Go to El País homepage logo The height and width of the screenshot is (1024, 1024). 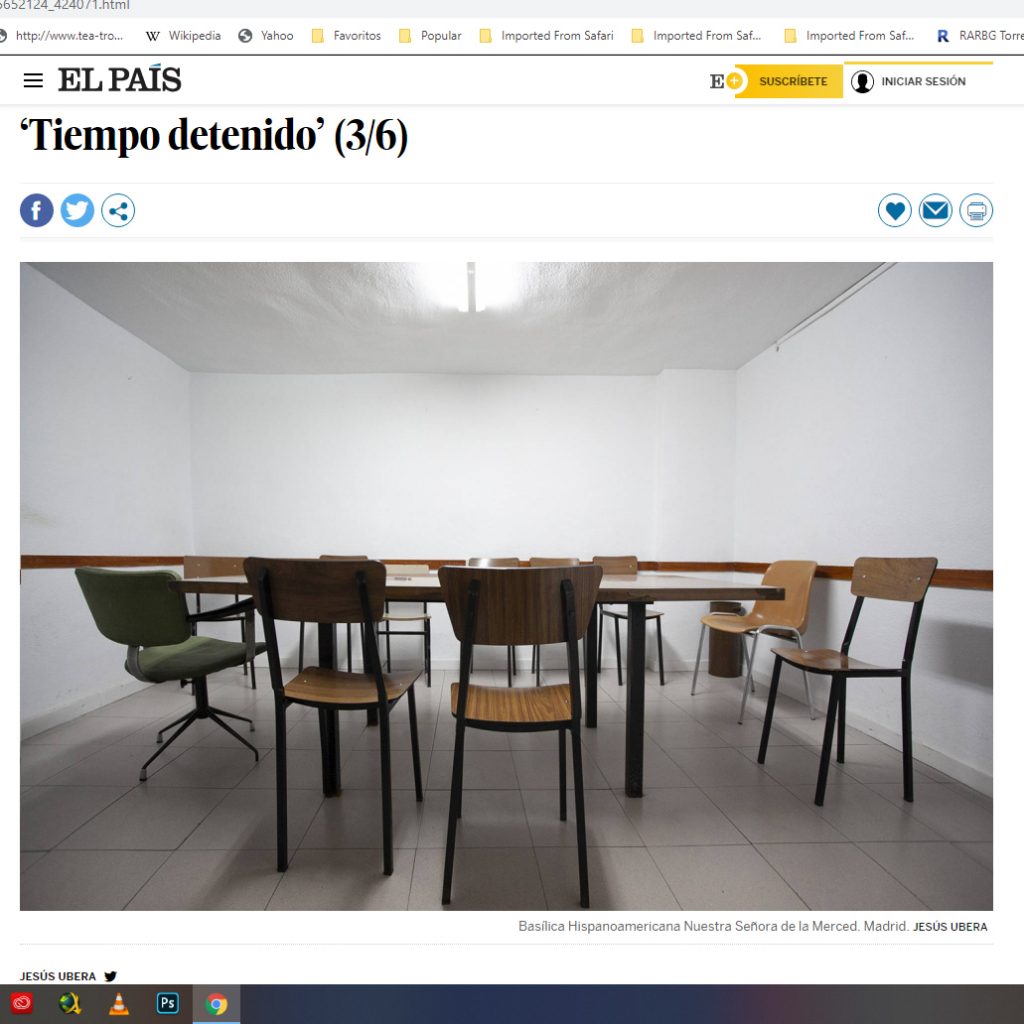pos(119,80)
